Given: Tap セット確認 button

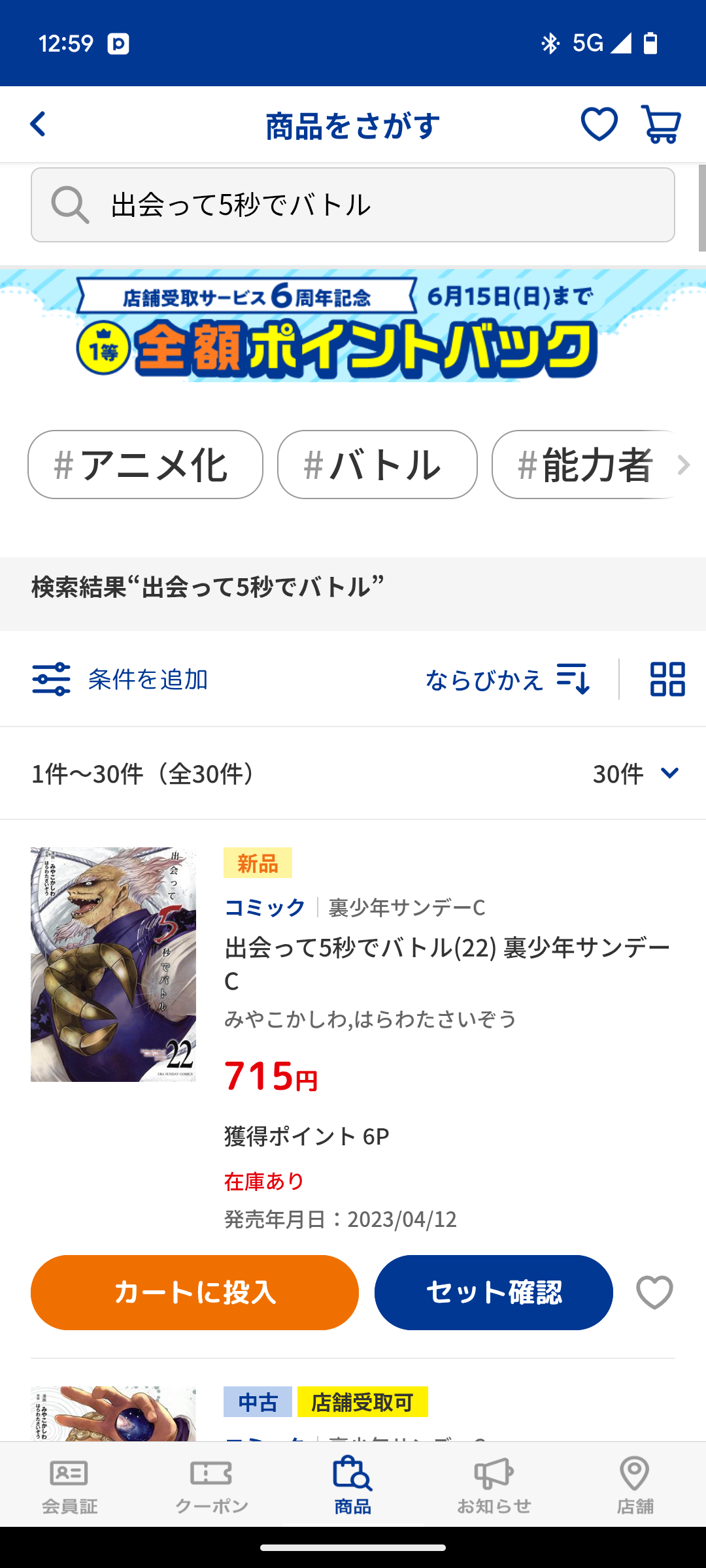Looking at the screenshot, I should (494, 1292).
